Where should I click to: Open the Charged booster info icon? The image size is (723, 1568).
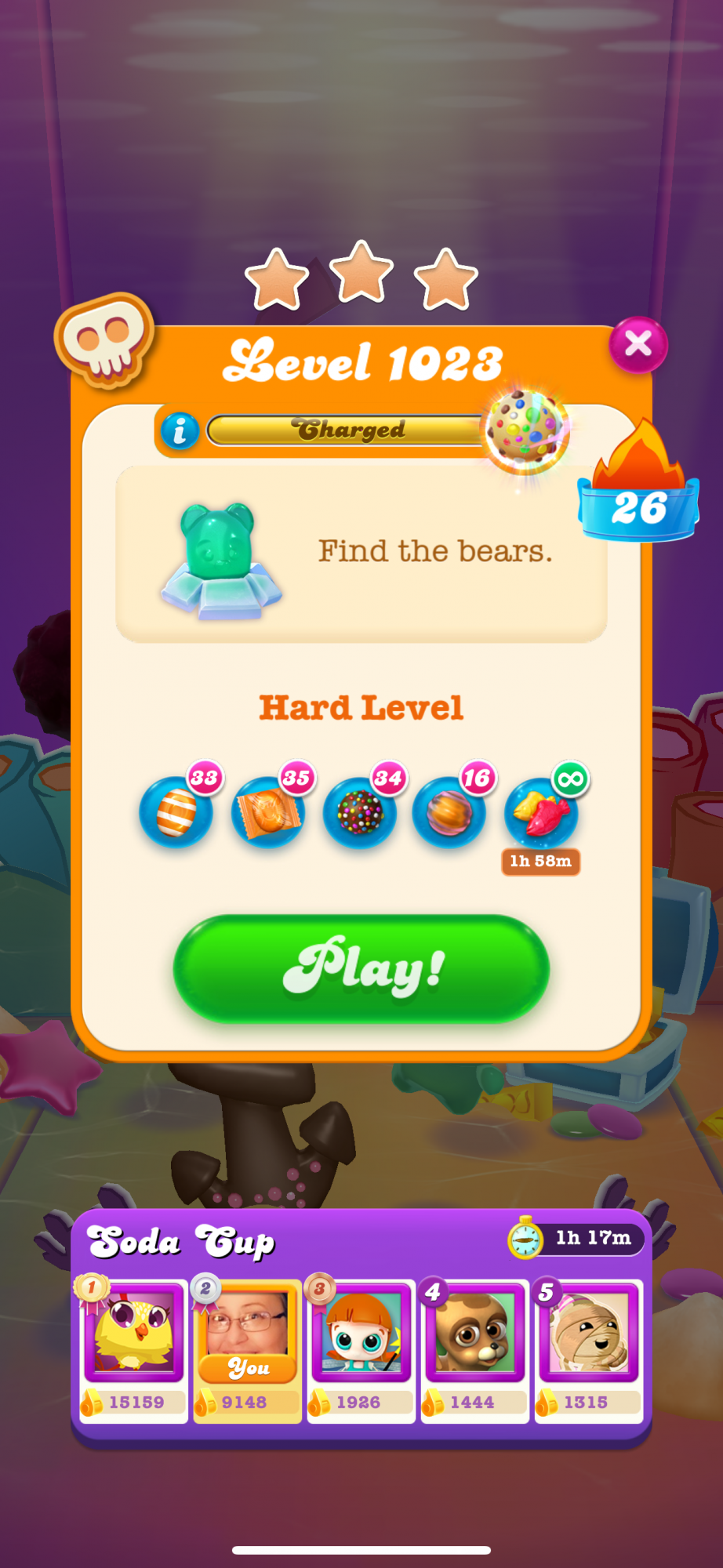coord(180,430)
